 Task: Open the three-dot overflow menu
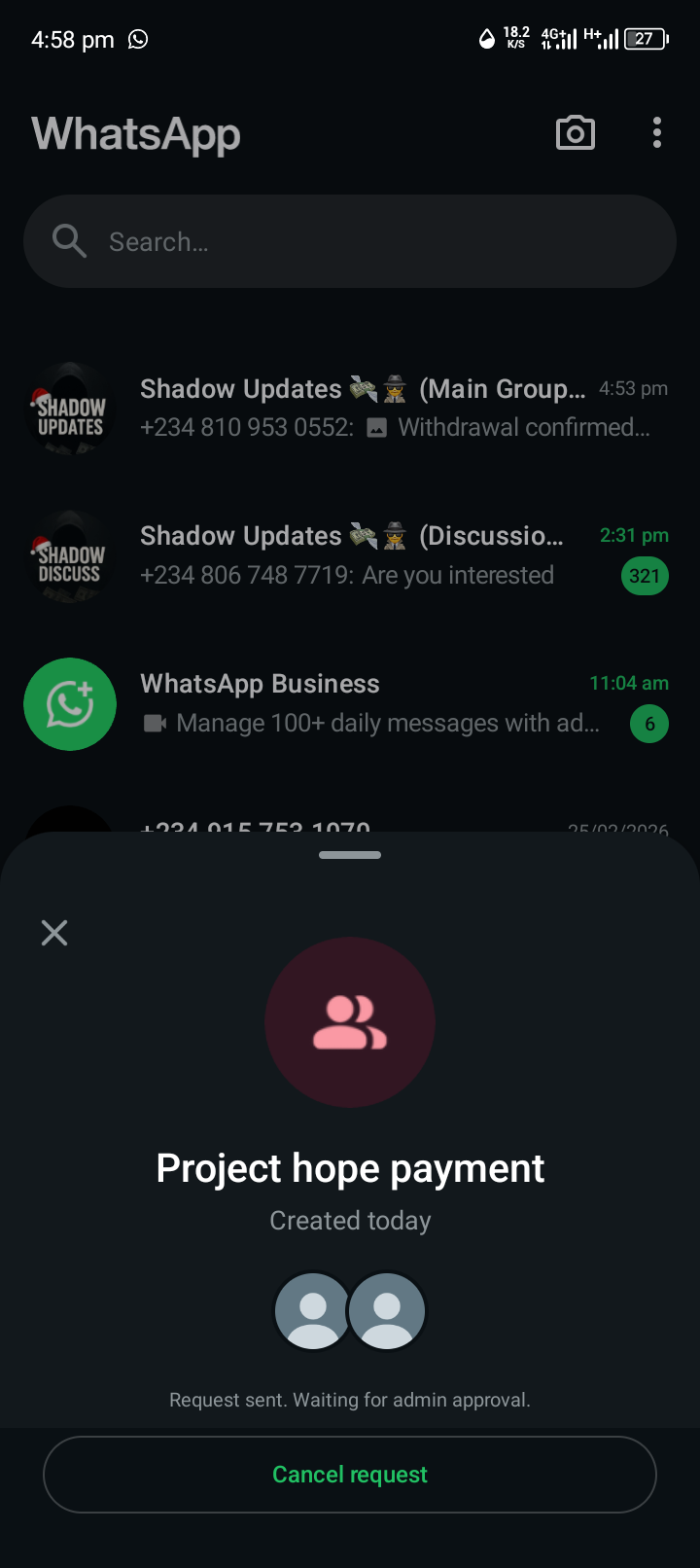[657, 133]
